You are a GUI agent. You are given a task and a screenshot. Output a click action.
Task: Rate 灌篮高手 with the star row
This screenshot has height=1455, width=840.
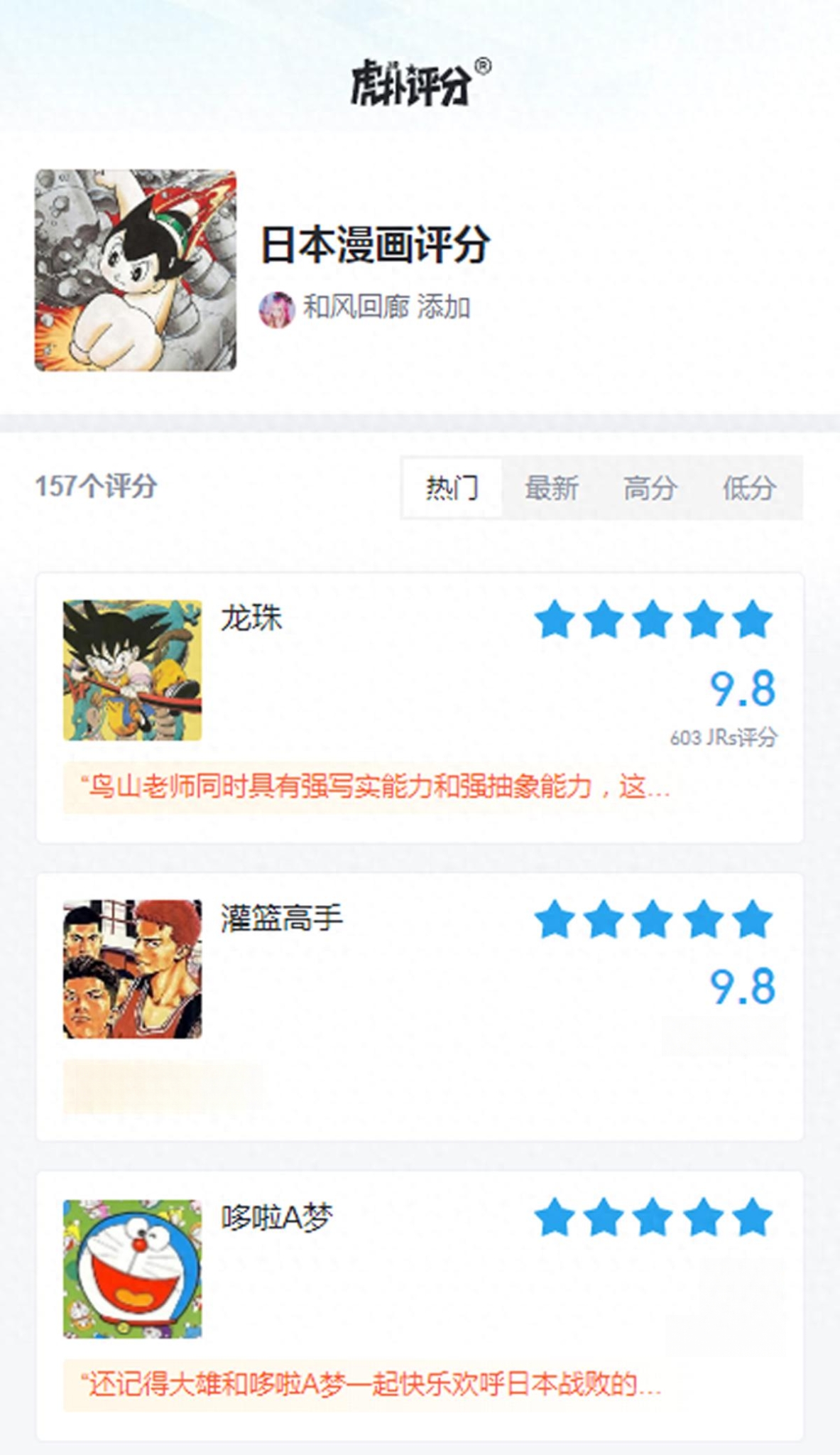[653, 919]
